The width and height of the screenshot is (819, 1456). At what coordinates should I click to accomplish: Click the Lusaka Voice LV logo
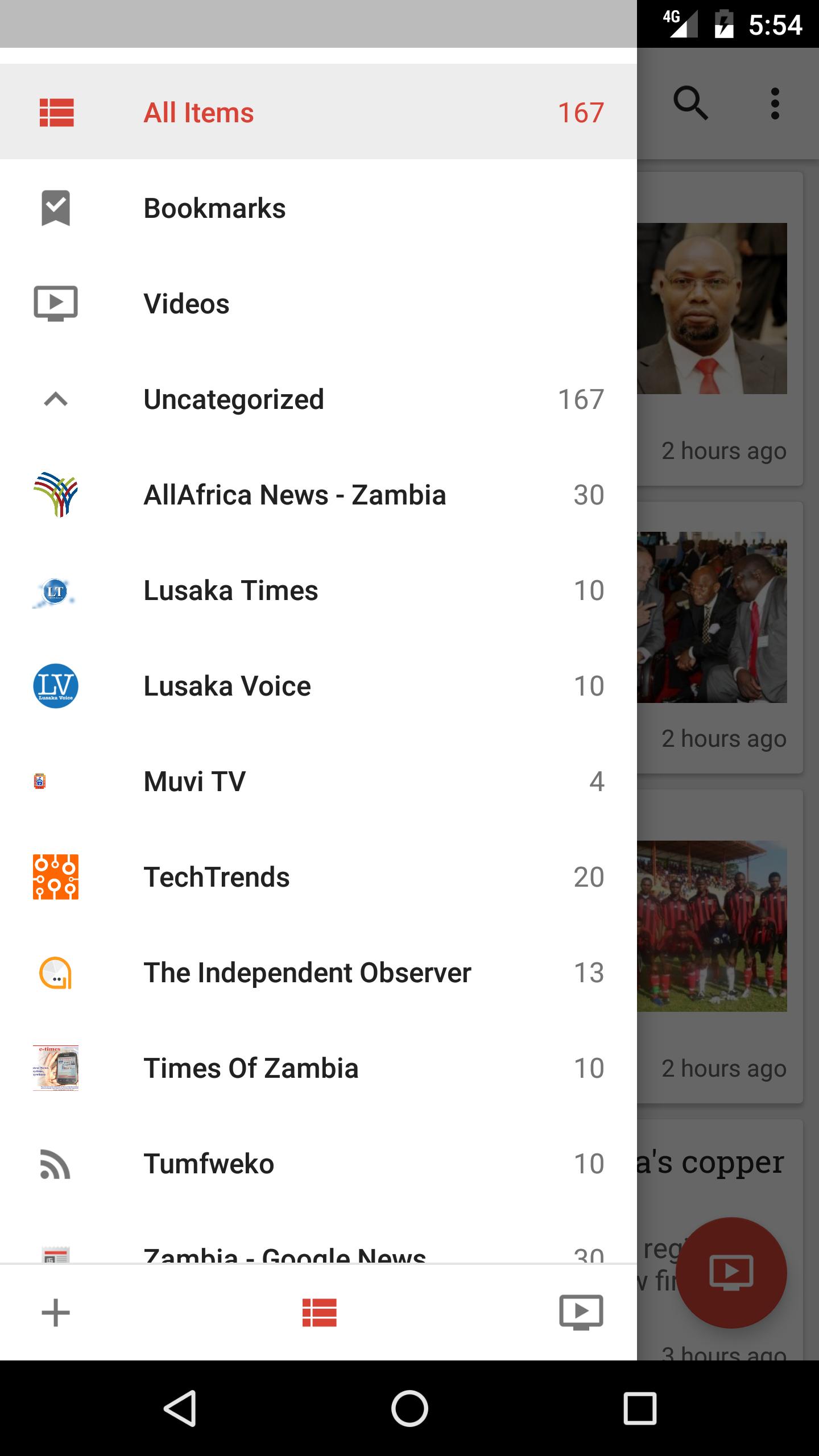click(56, 685)
